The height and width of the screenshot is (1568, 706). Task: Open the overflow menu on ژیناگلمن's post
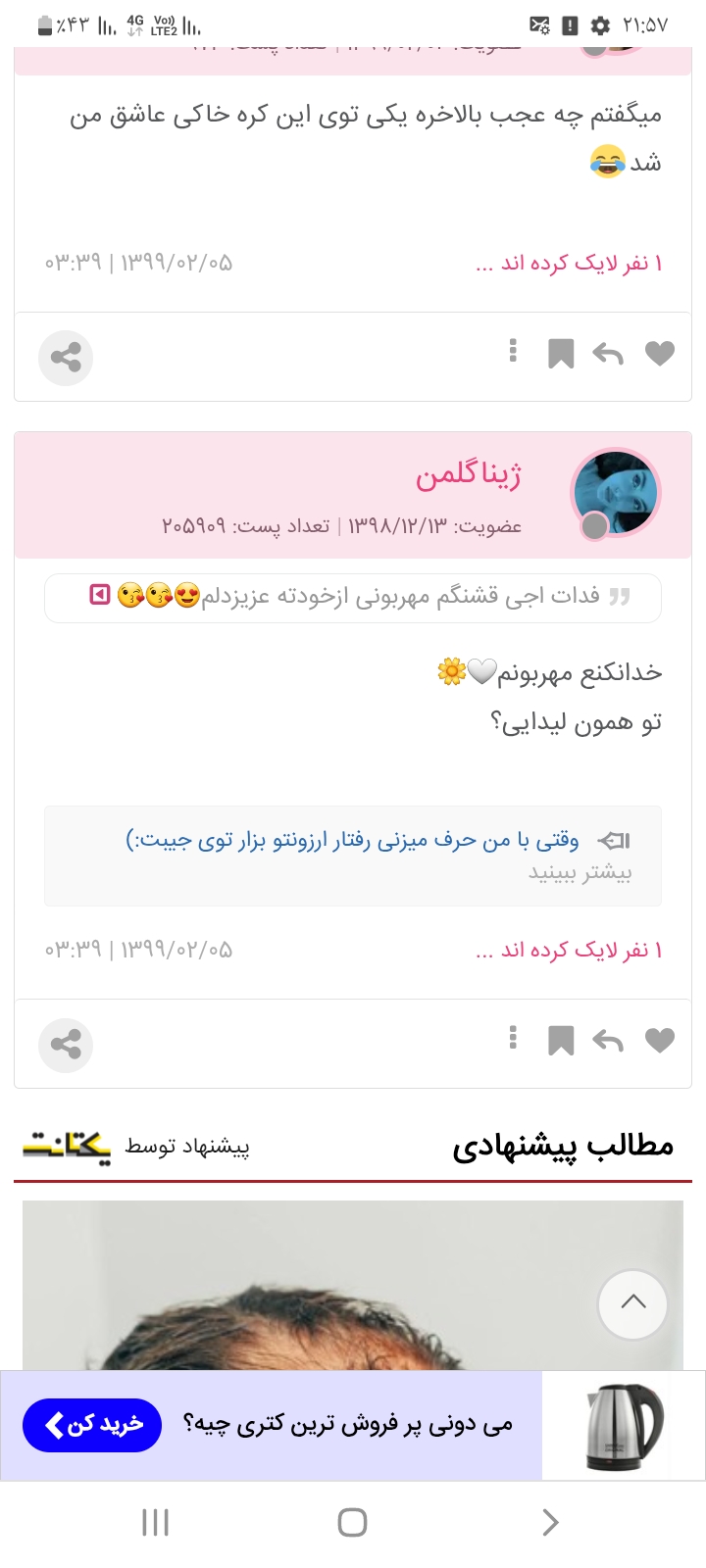513,1037
